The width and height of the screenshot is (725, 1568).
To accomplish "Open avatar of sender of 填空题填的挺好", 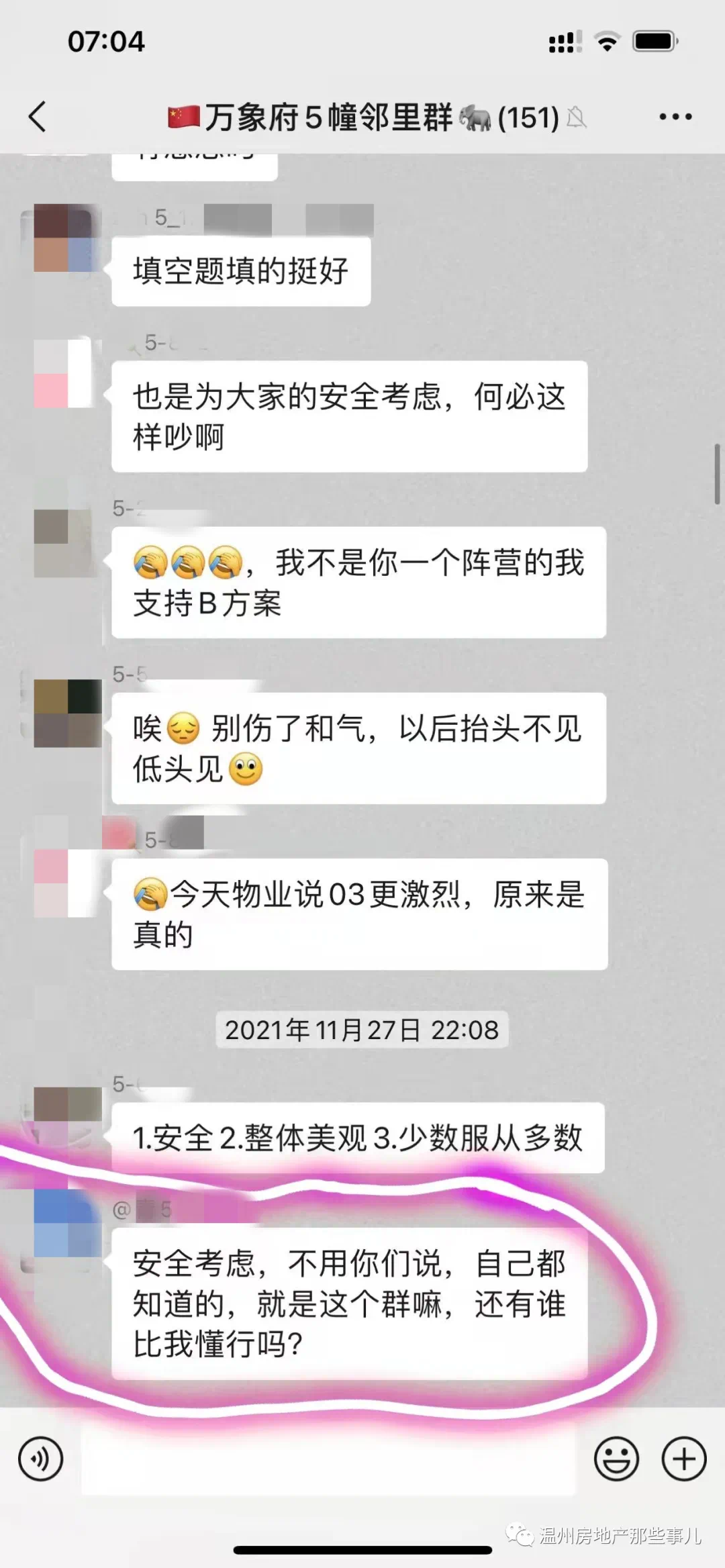I will coord(67,238).
